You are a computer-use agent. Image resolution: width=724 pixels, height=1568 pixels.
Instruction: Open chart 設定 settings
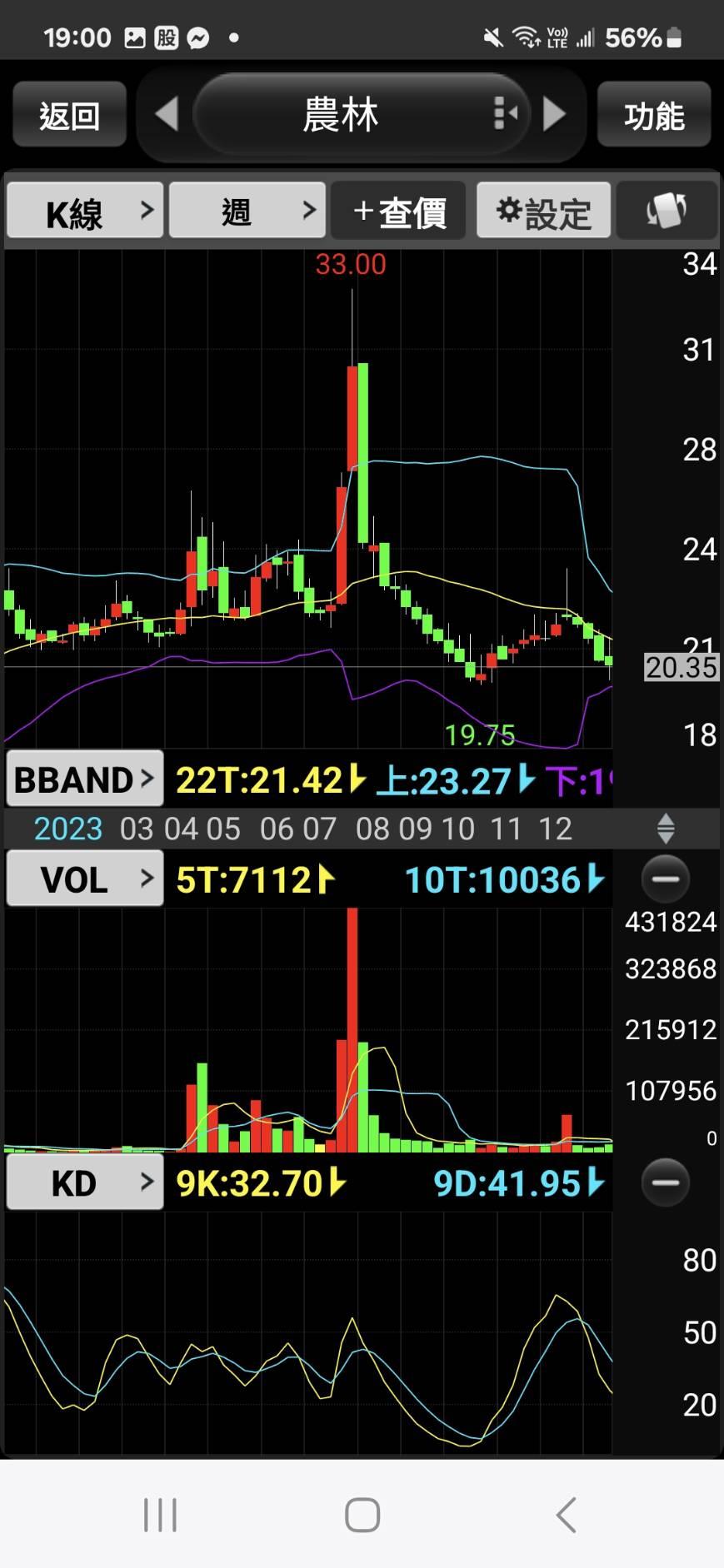pos(543,212)
